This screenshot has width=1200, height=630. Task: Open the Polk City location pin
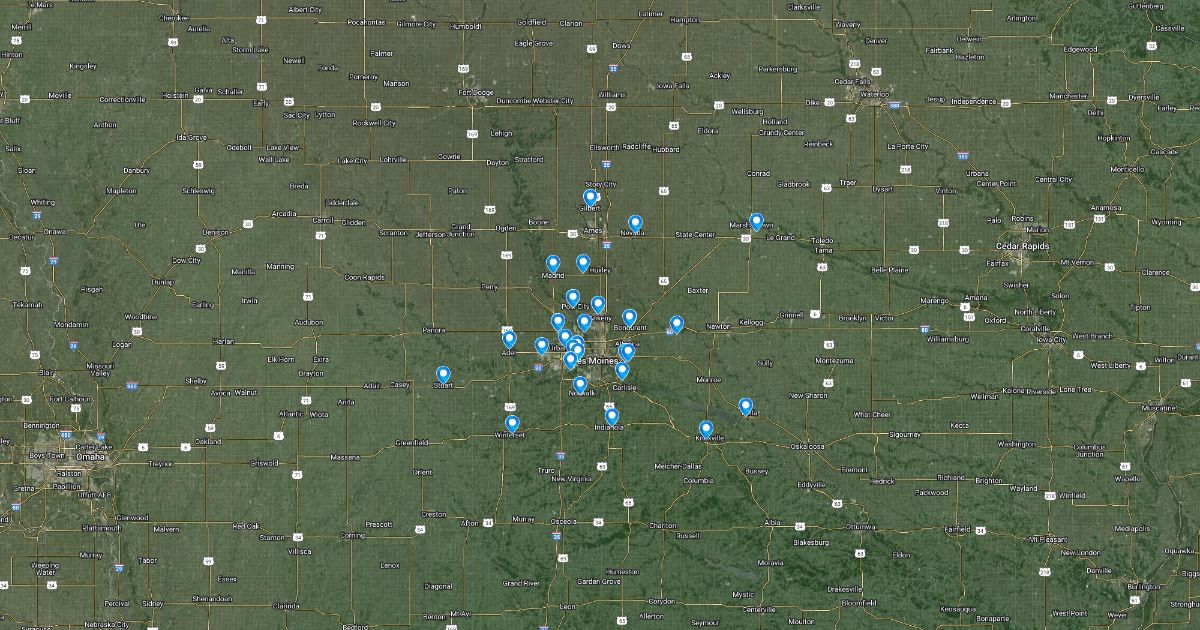[573, 299]
